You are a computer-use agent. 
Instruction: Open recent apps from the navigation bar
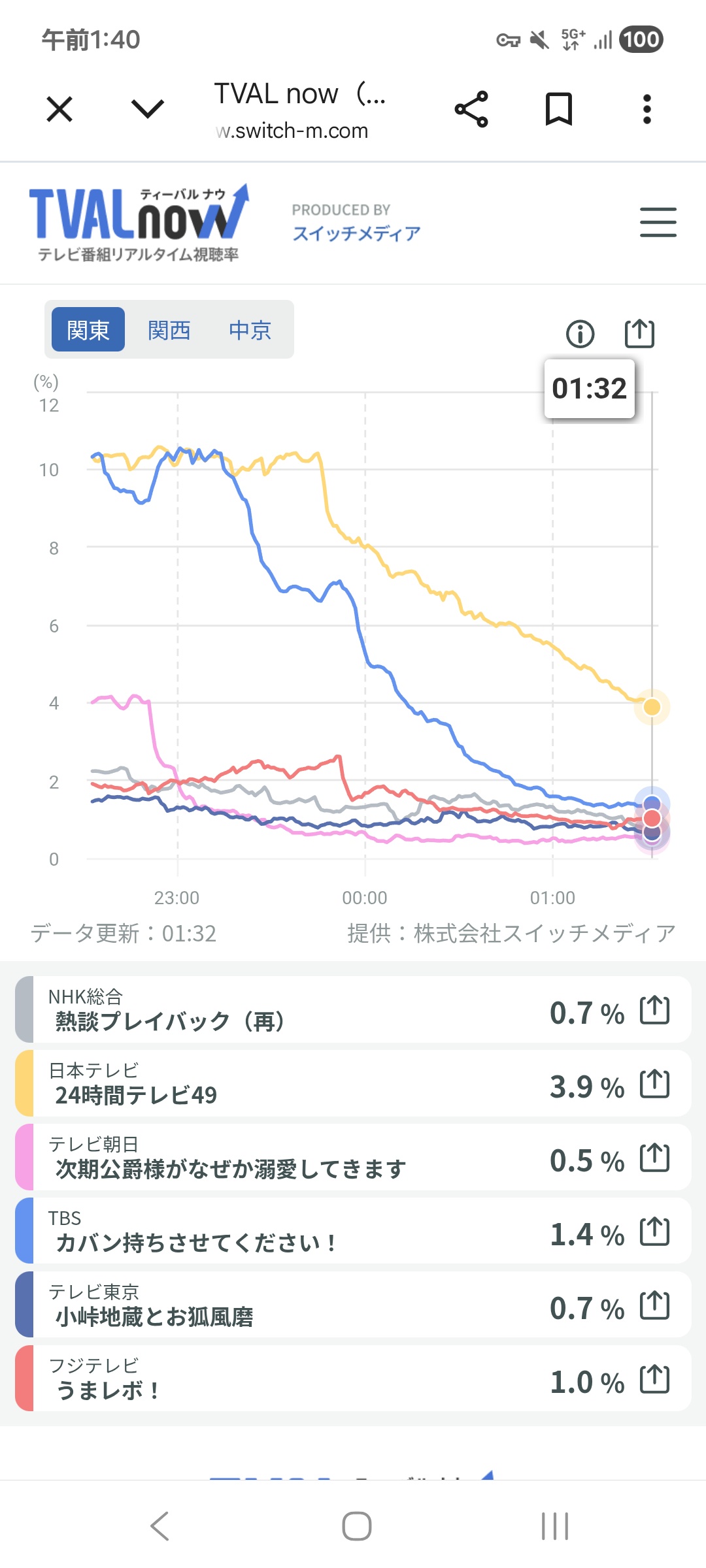pos(555,1526)
